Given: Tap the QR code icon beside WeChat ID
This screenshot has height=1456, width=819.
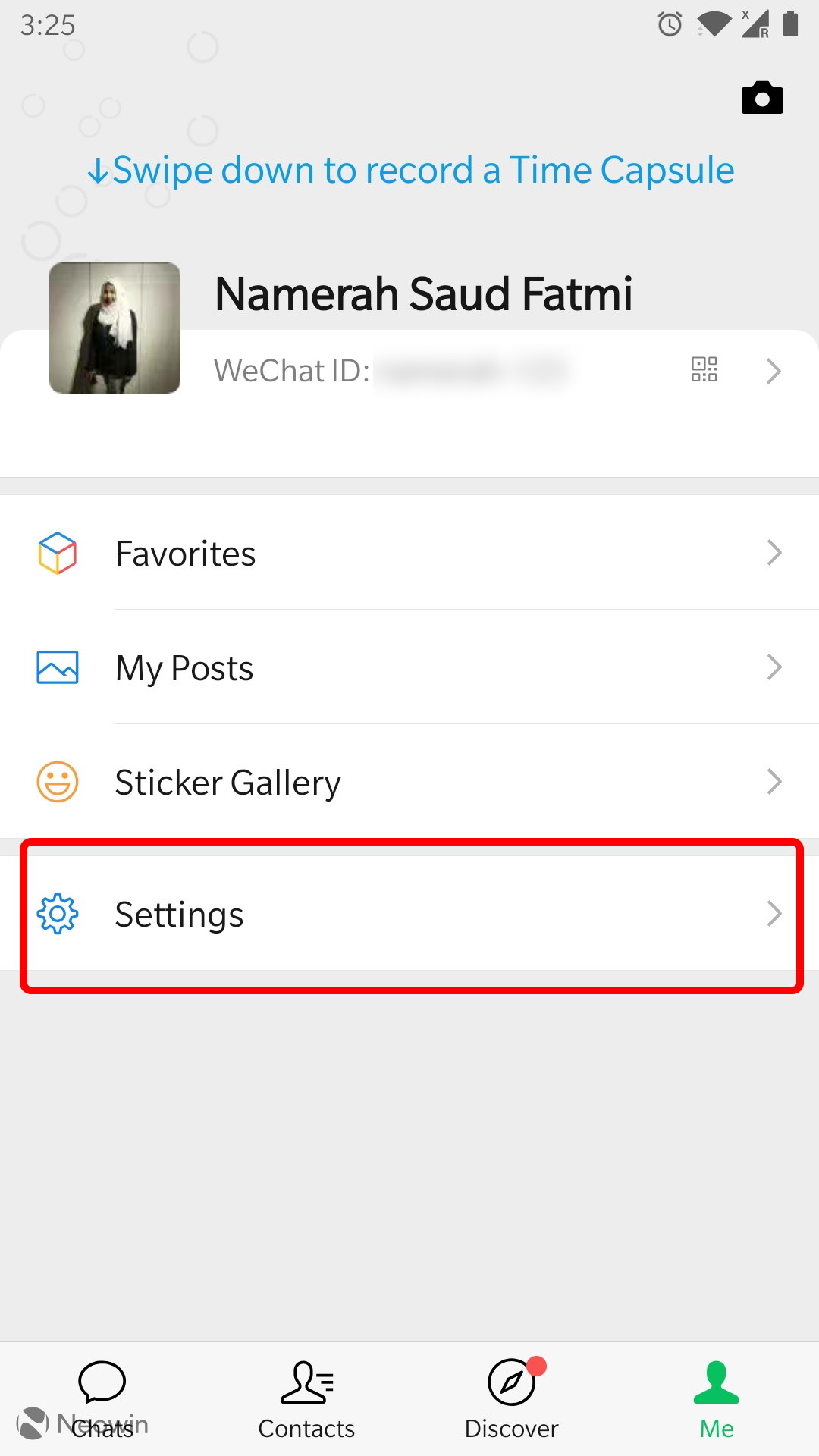Looking at the screenshot, I should click(x=704, y=370).
